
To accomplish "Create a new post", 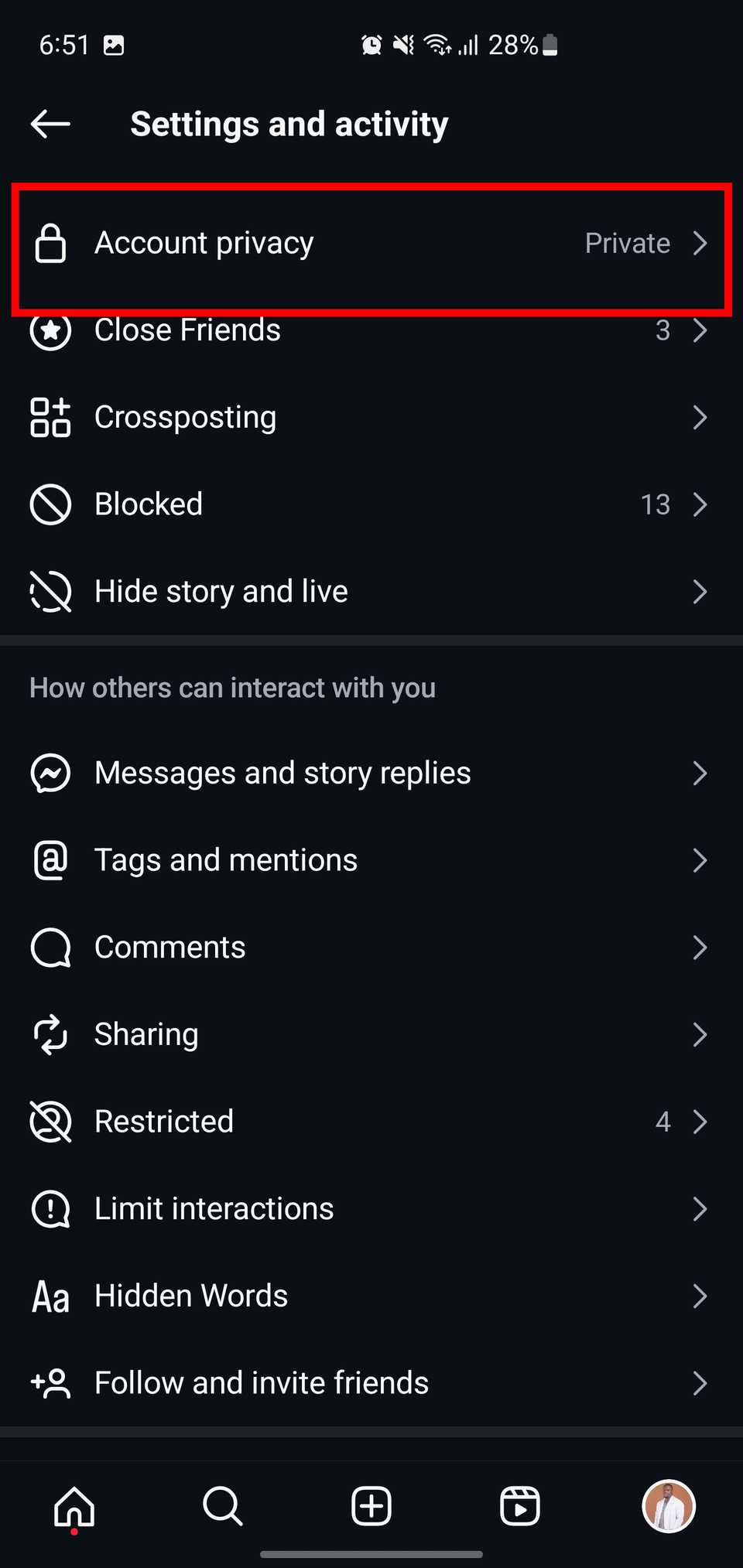I will point(371,1506).
